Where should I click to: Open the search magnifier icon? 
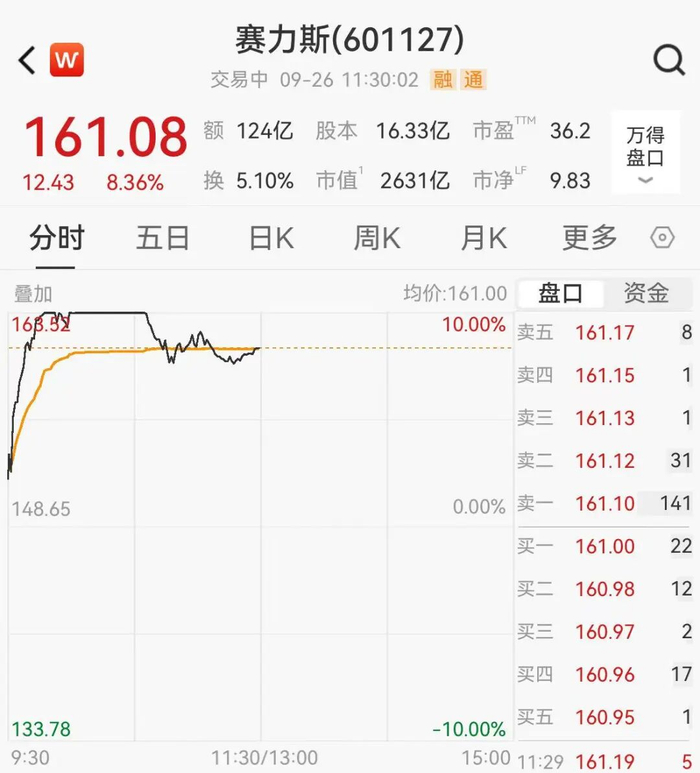coord(669,60)
